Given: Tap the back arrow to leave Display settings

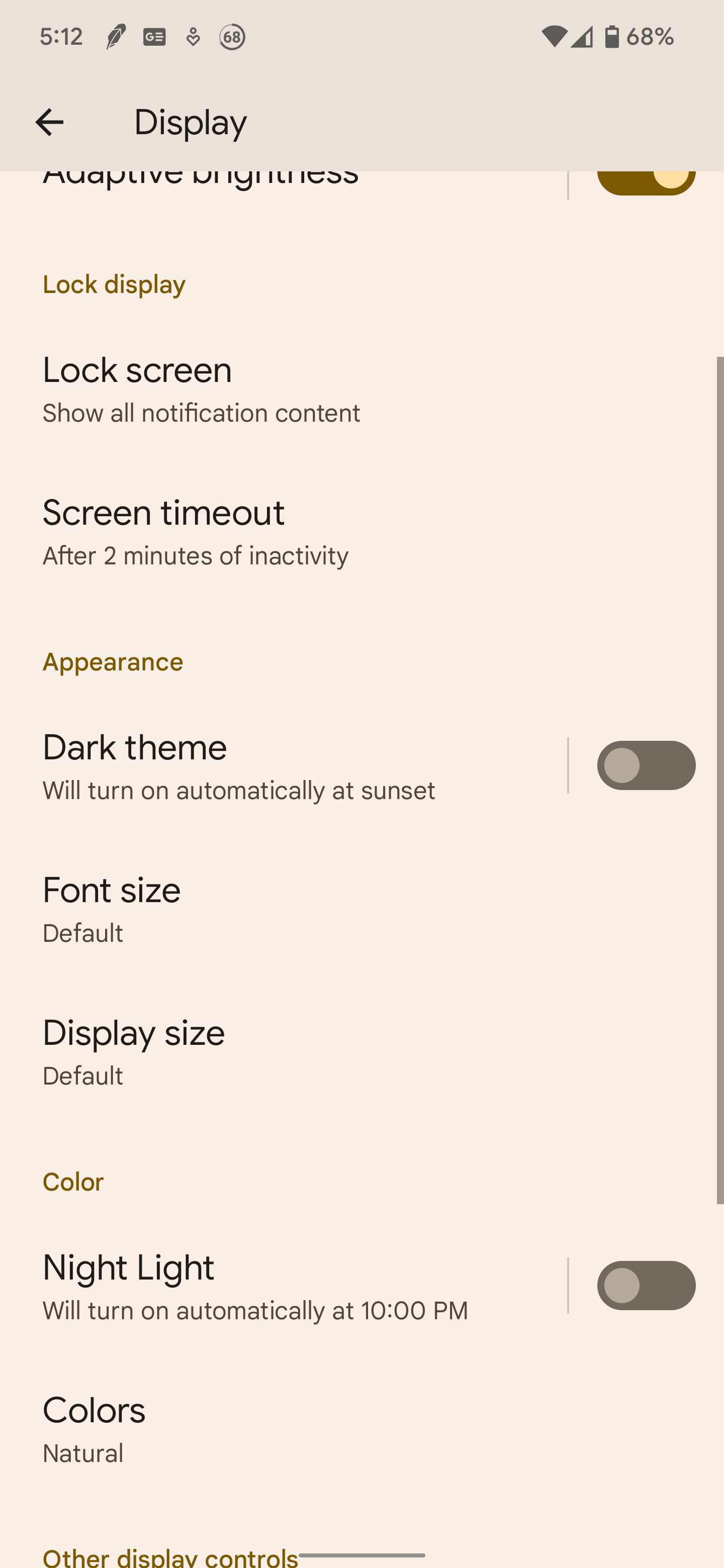Looking at the screenshot, I should [x=49, y=122].
